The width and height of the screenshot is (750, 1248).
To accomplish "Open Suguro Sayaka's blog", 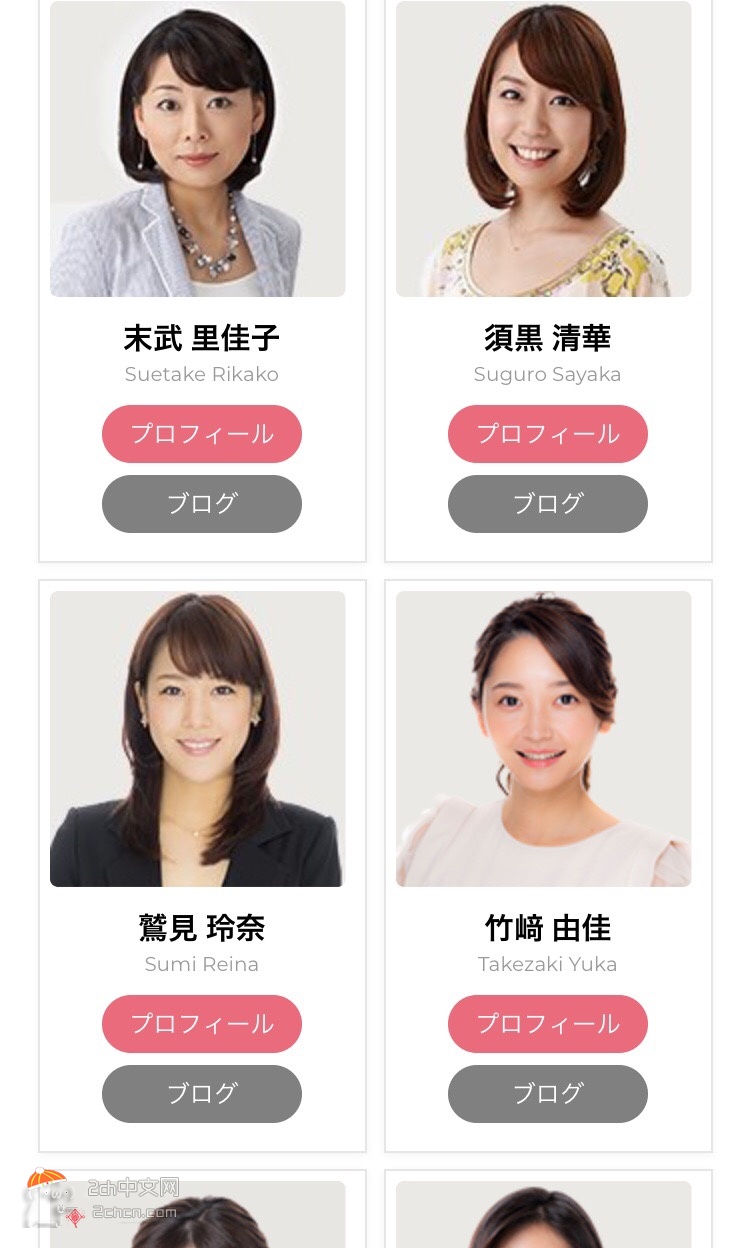I will (x=548, y=504).
